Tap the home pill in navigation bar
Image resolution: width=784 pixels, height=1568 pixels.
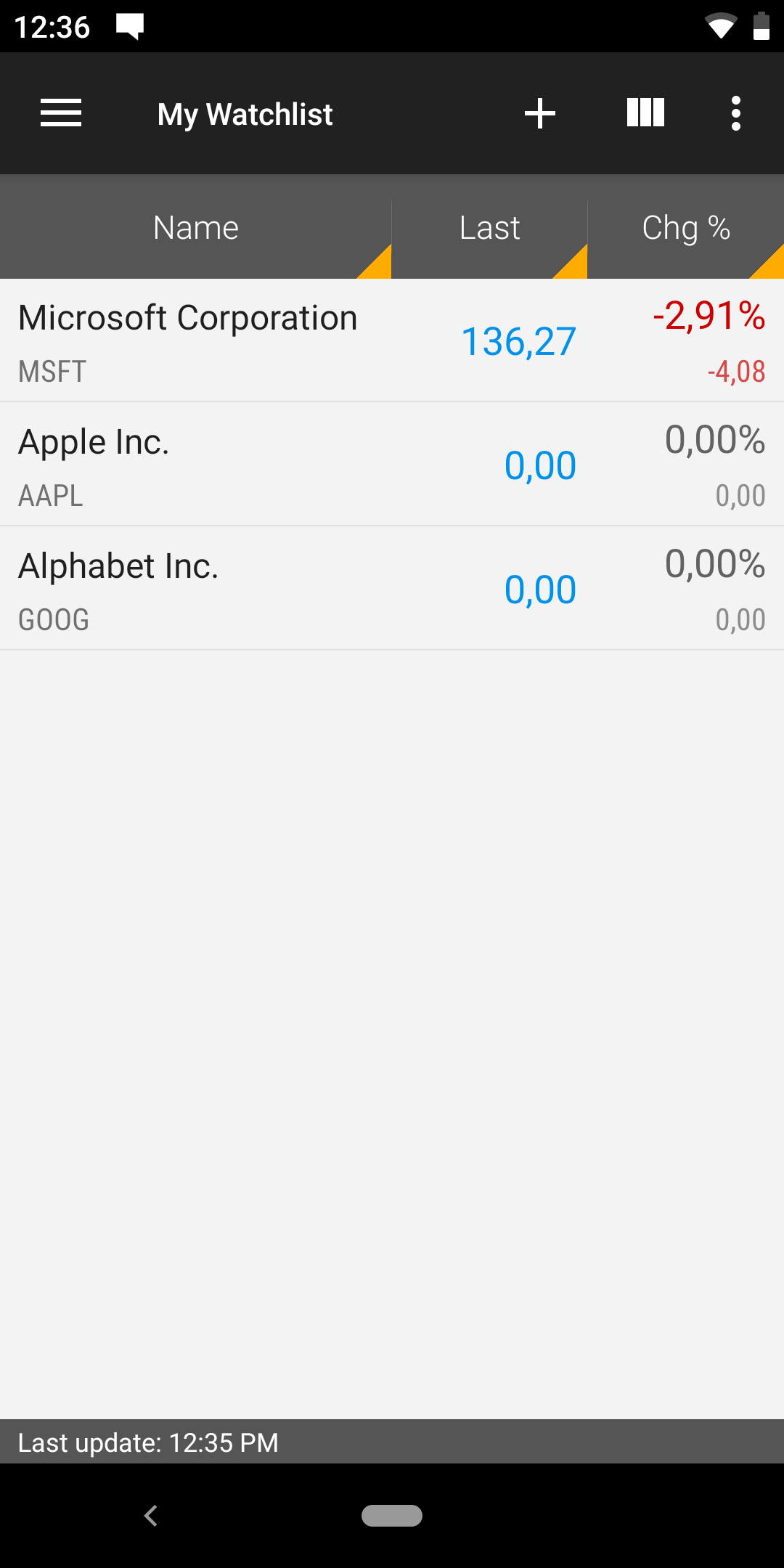(392, 1516)
